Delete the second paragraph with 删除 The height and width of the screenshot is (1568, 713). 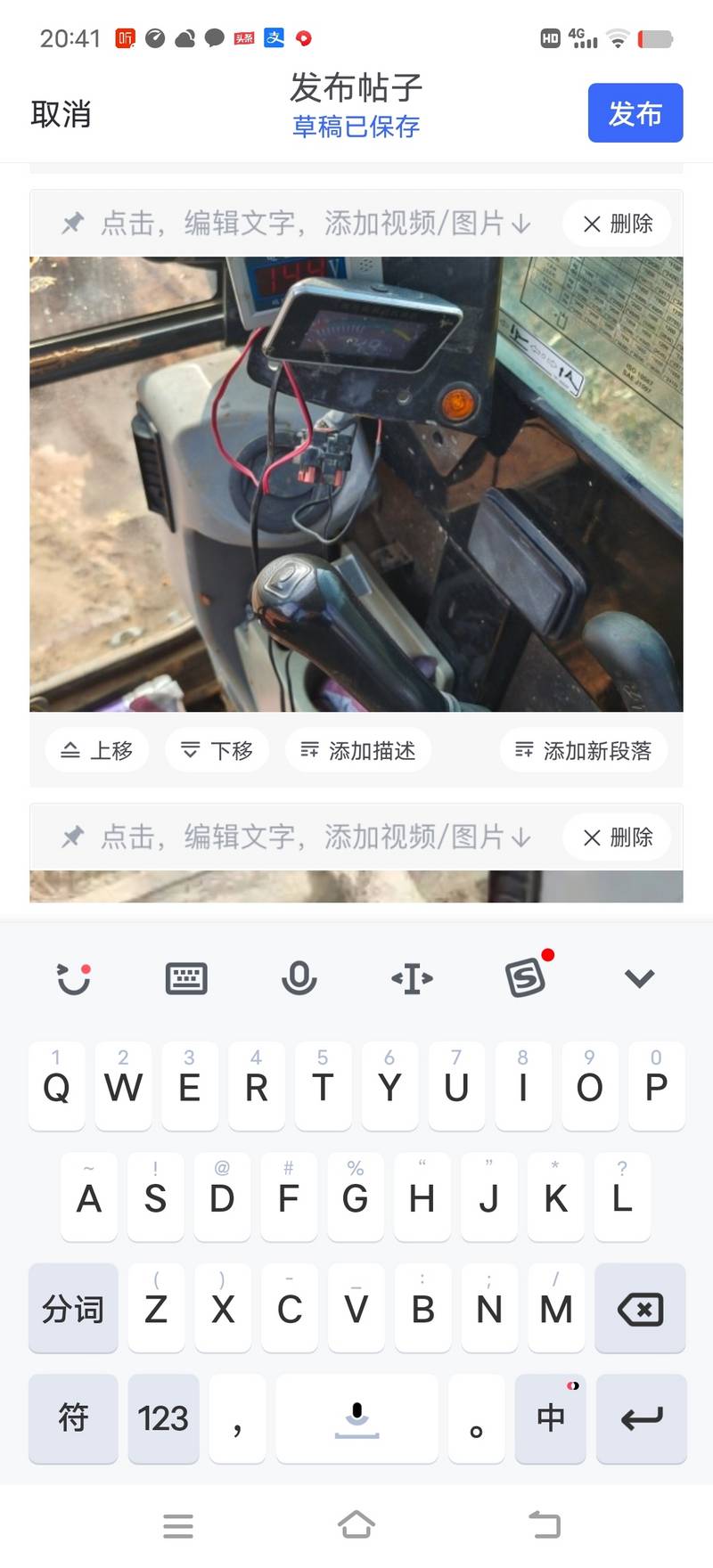pos(617,837)
